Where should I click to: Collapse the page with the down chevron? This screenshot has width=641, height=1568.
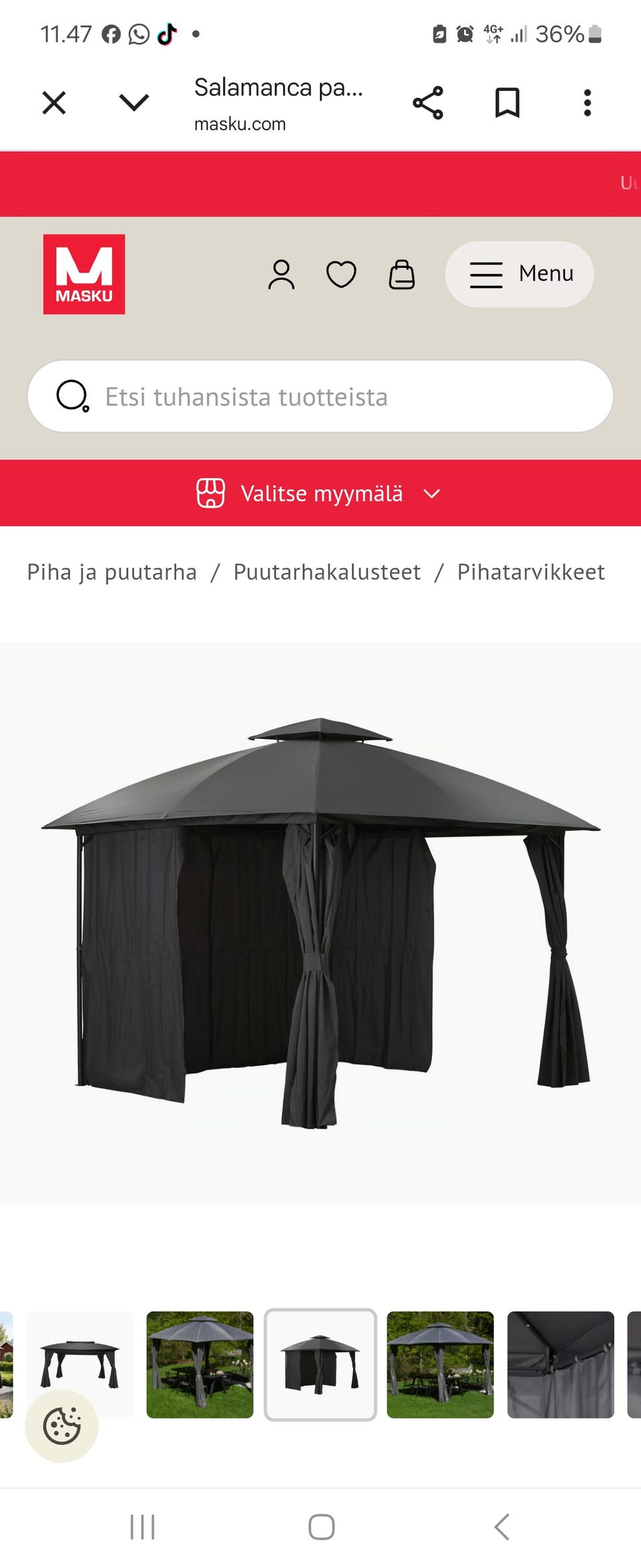pyautogui.click(x=133, y=102)
